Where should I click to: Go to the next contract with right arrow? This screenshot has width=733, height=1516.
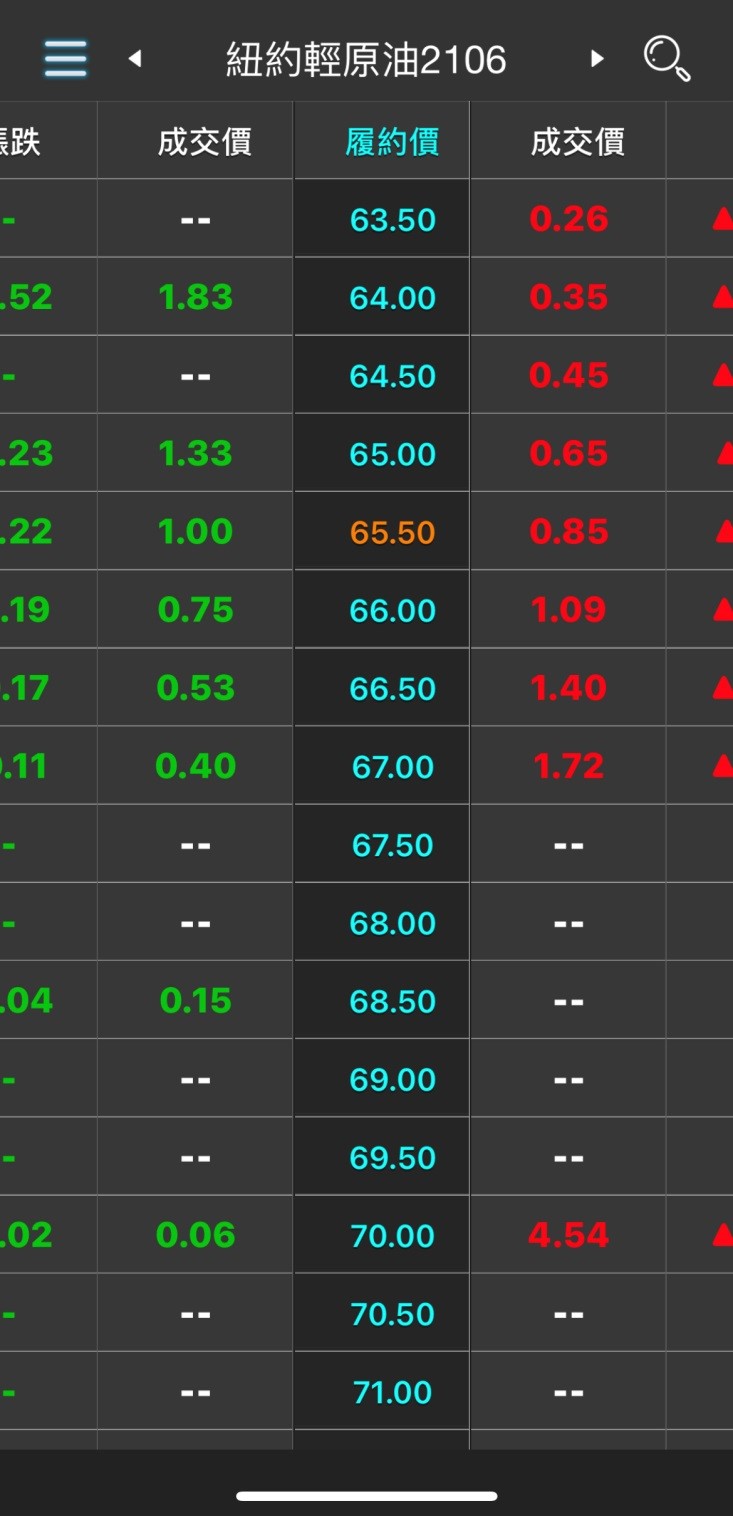597,59
